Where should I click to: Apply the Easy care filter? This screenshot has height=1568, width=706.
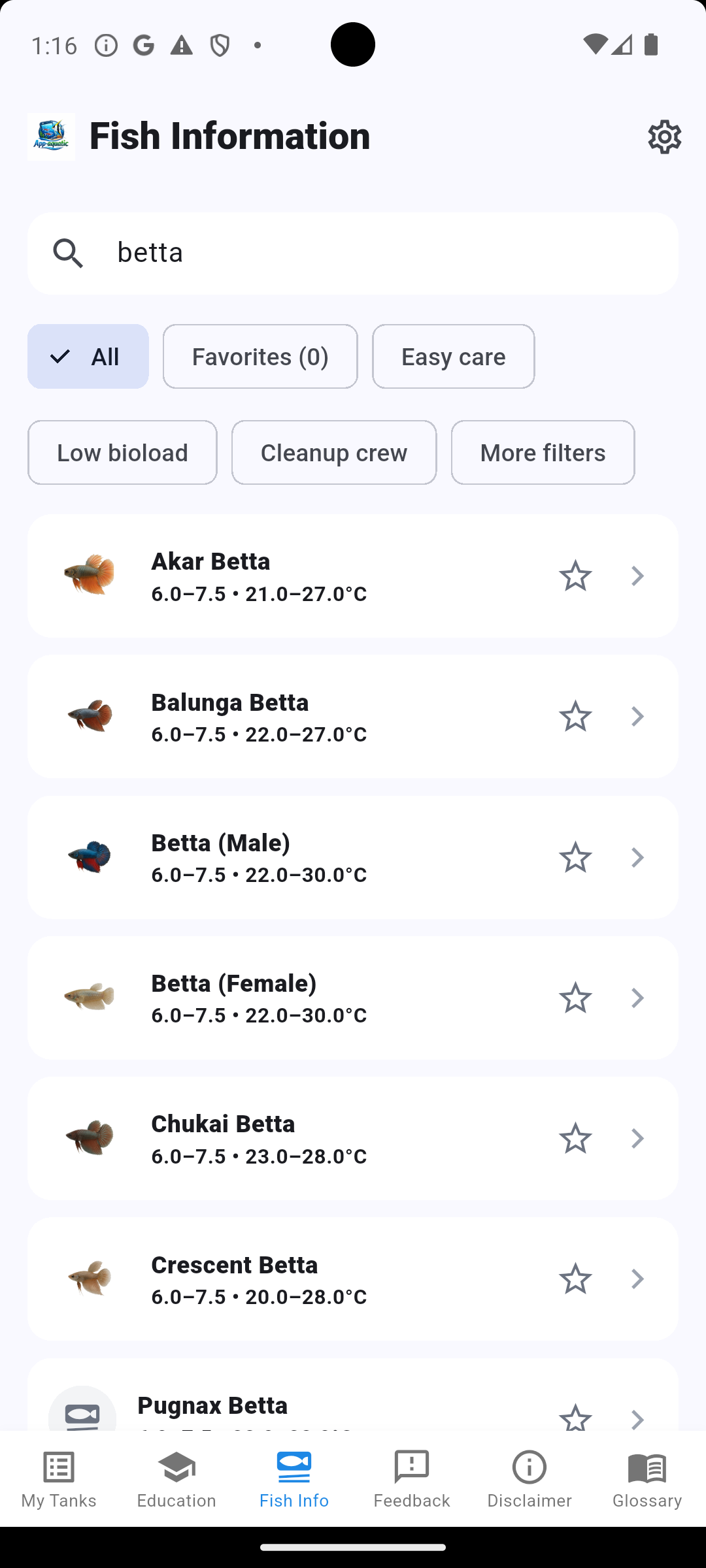click(x=453, y=356)
